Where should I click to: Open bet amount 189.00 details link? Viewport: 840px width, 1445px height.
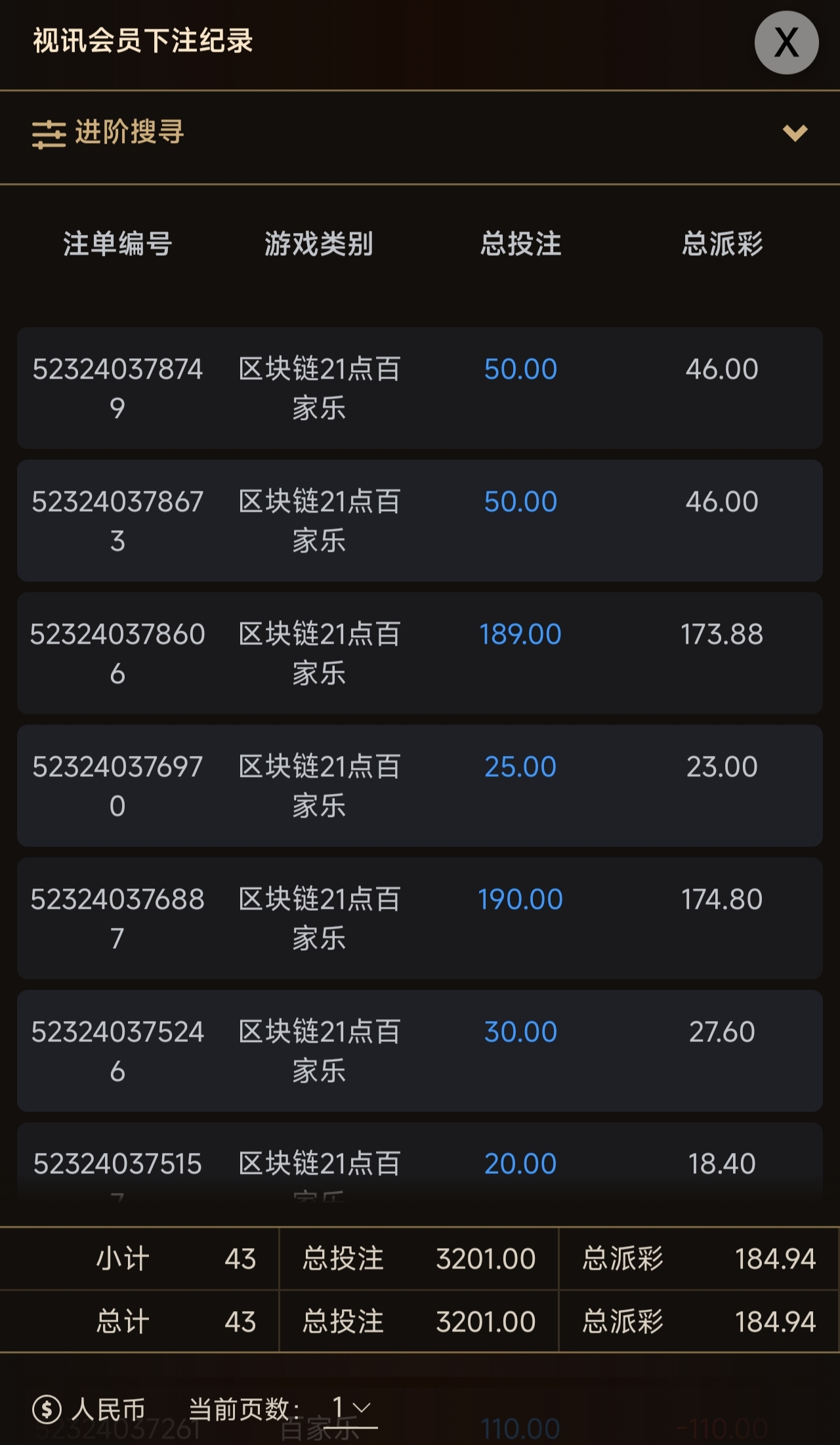pos(520,634)
